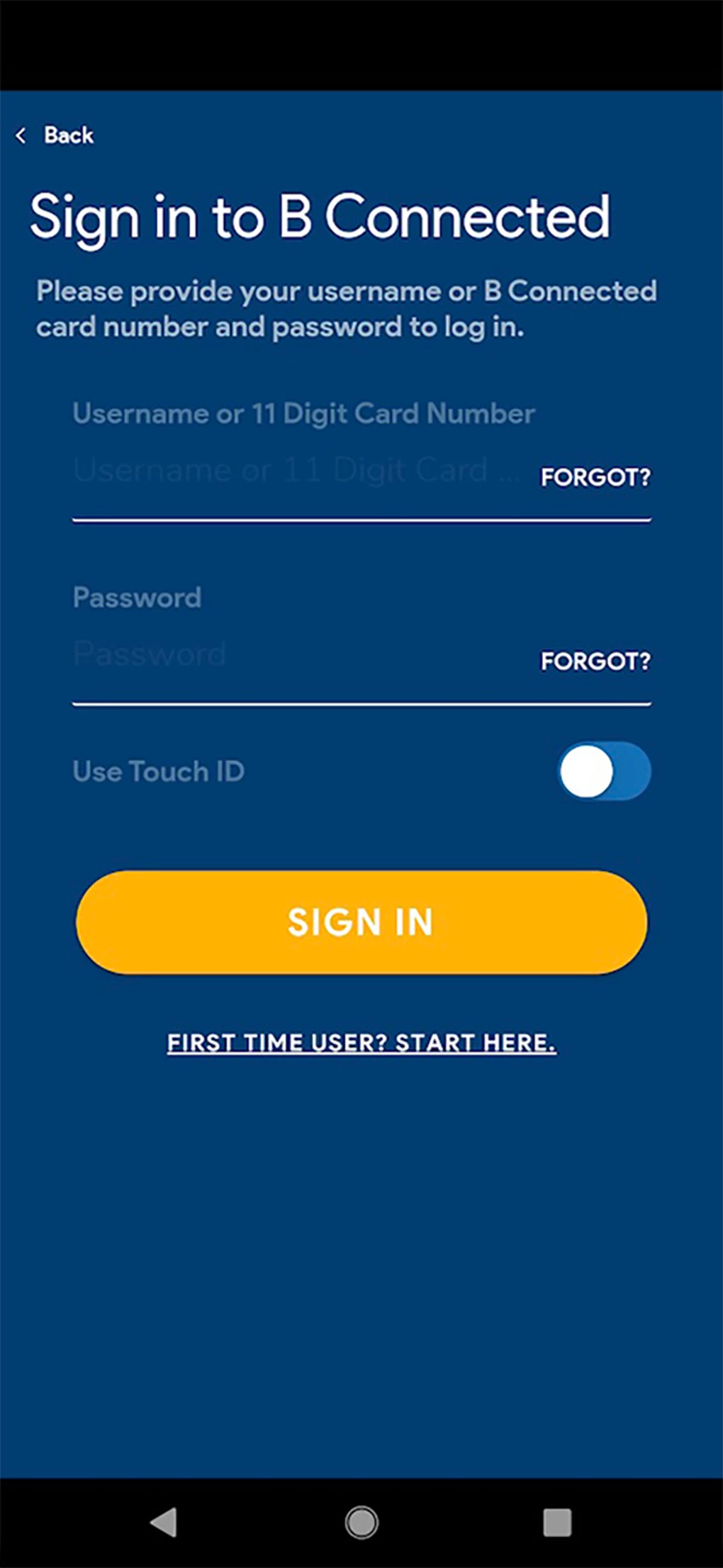Viewport: 723px width, 1568px height.
Task: Tap the Sign in to B Connected heading
Action: coord(320,215)
